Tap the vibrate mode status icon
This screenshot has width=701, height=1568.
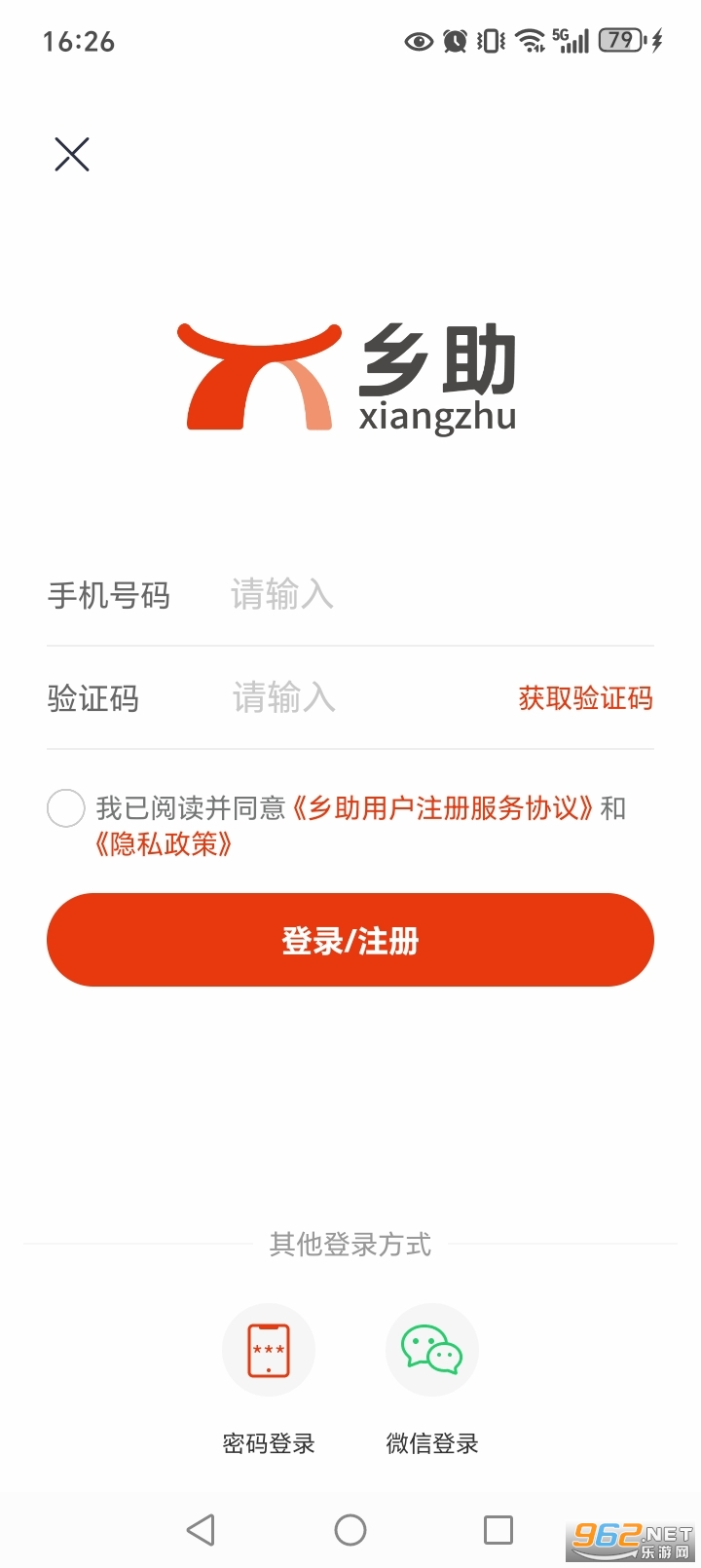pyautogui.click(x=490, y=40)
